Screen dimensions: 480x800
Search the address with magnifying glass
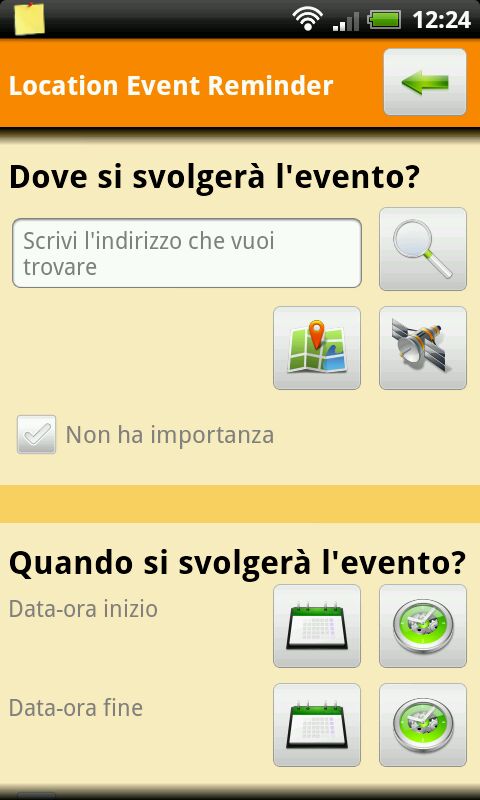[x=423, y=249]
